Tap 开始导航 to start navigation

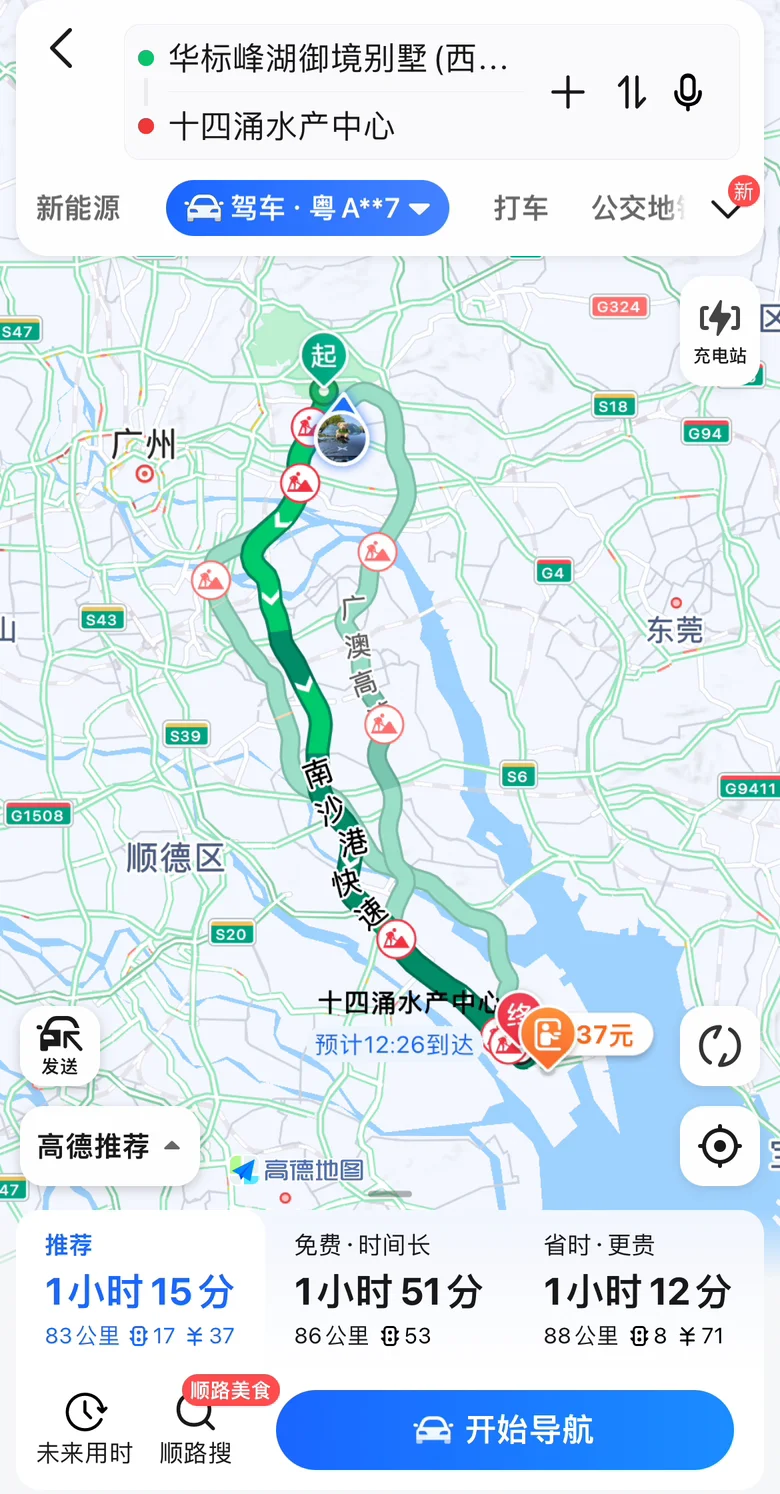click(505, 1430)
